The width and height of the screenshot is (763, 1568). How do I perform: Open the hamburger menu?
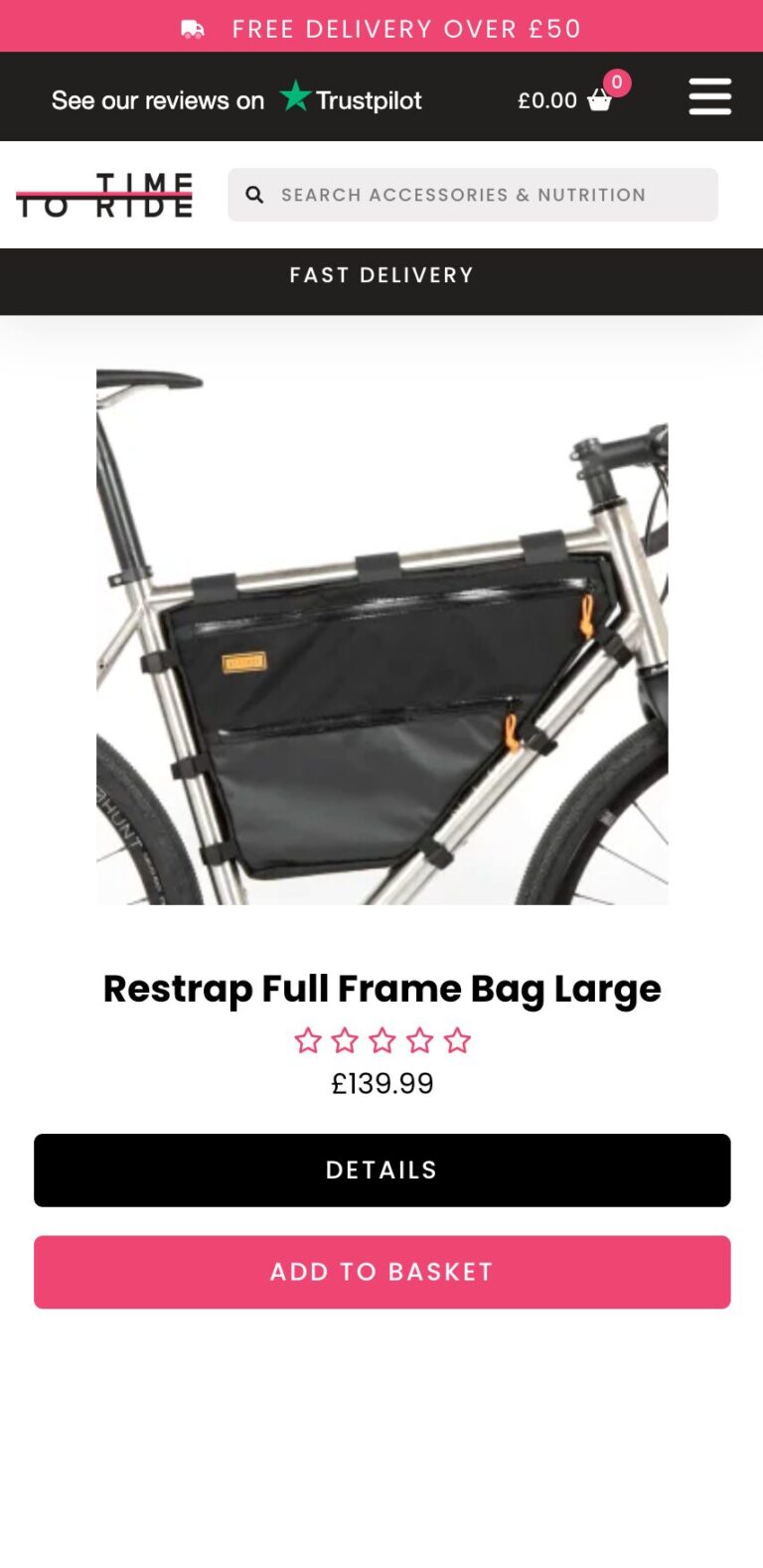[x=709, y=97]
